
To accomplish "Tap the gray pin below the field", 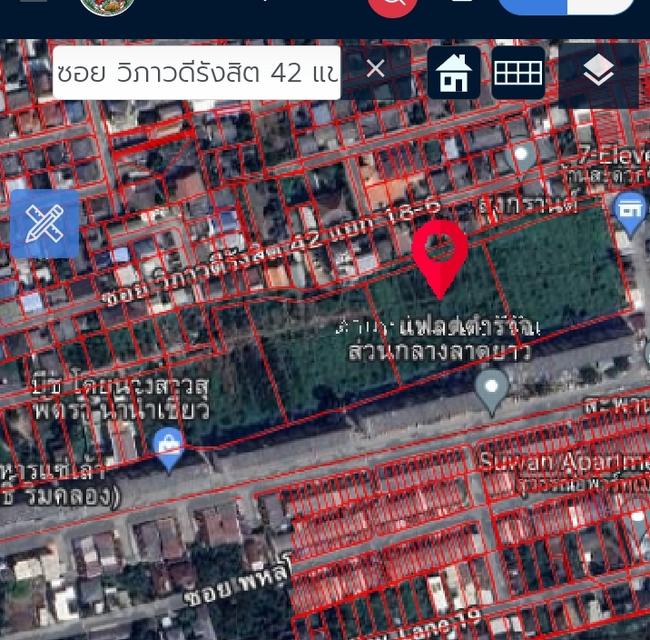I will coord(491,388).
